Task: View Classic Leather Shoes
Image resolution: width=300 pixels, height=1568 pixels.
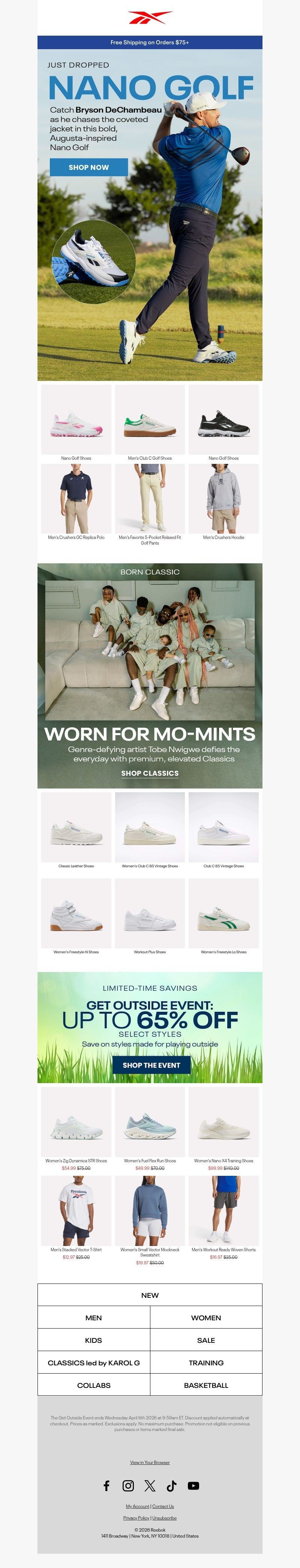Action: [76, 828]
